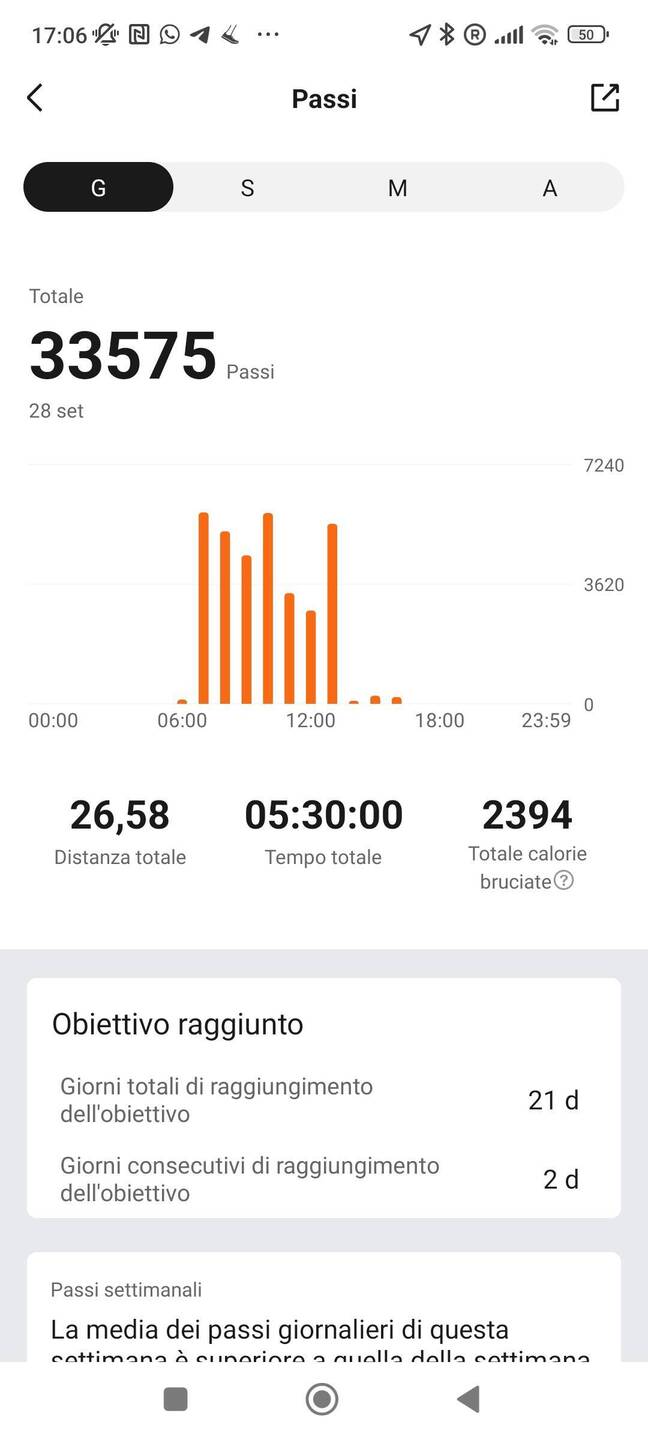
Task: Open the help icon beside Totale calorie bruciate
Action: [564, 881]
